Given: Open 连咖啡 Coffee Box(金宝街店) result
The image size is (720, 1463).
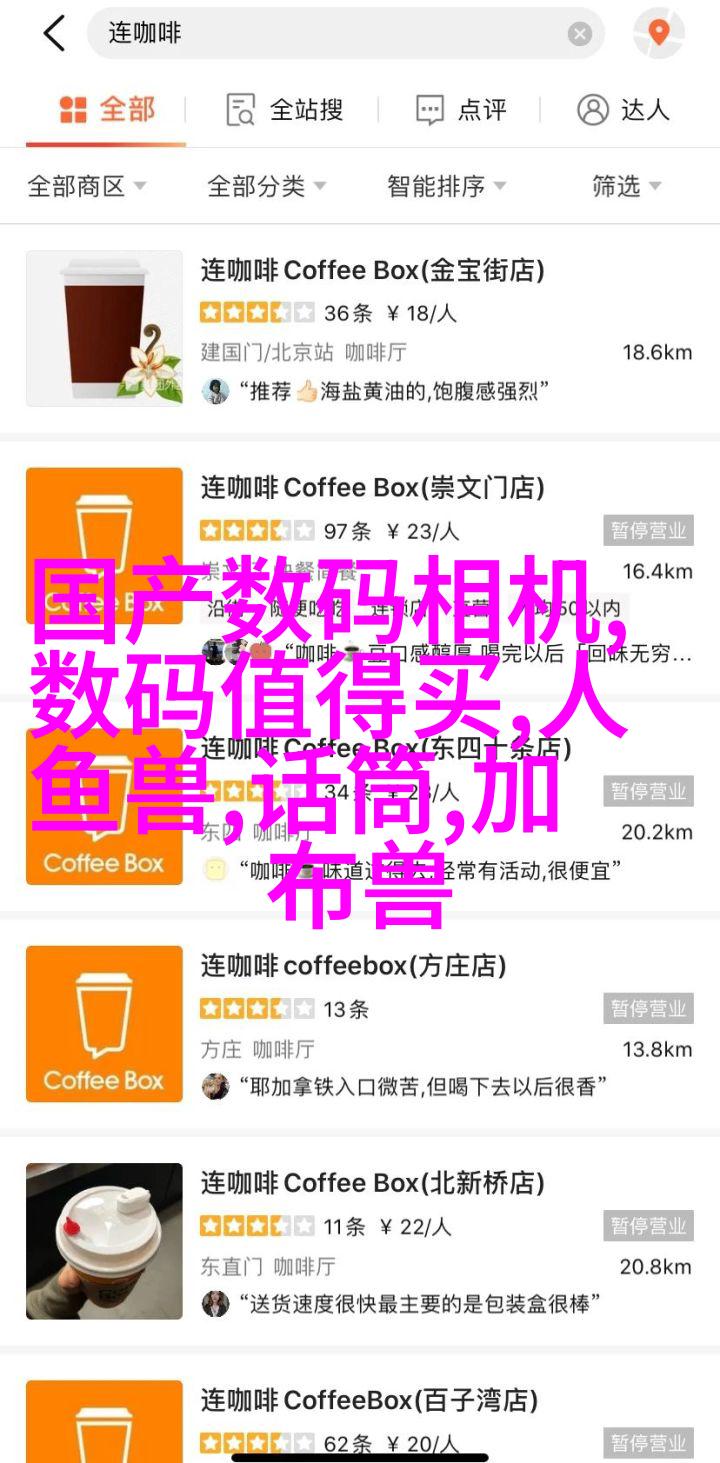Looking at the screenshot, I should click(372, 270).
